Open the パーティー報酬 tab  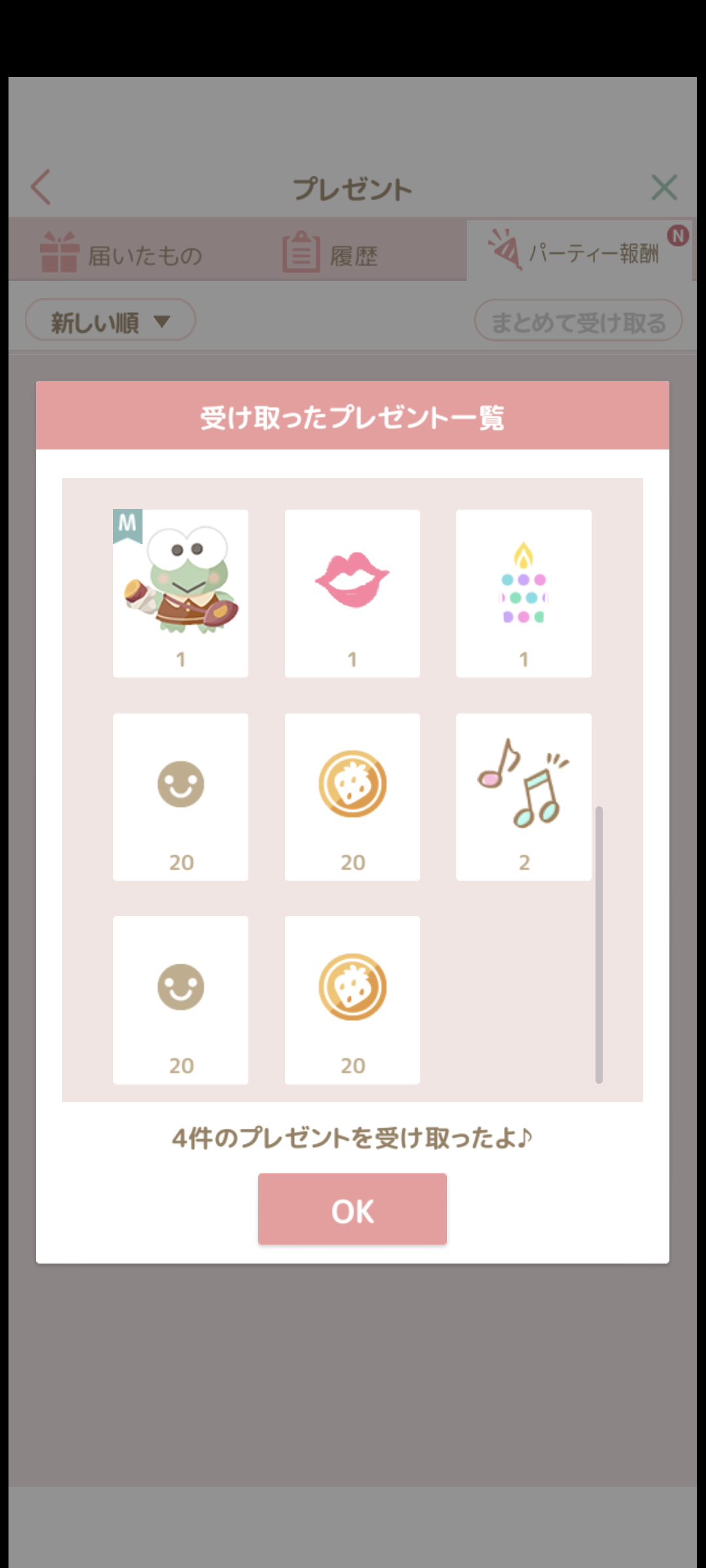pos(579,252)
